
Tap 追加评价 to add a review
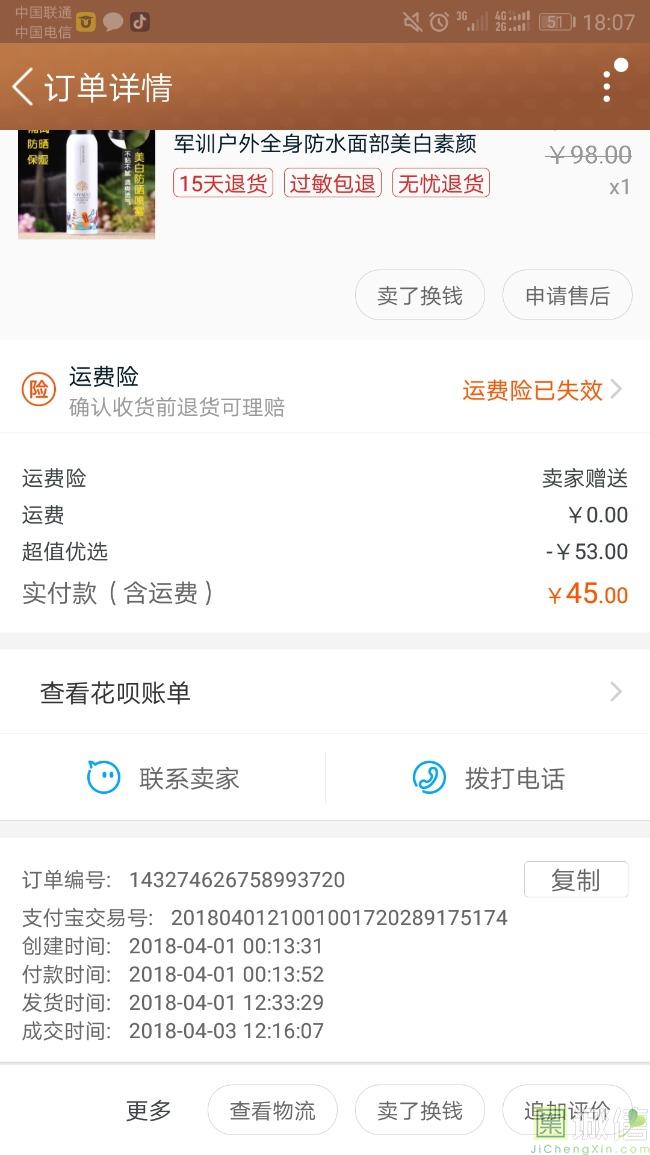[x=567, y=1110]
